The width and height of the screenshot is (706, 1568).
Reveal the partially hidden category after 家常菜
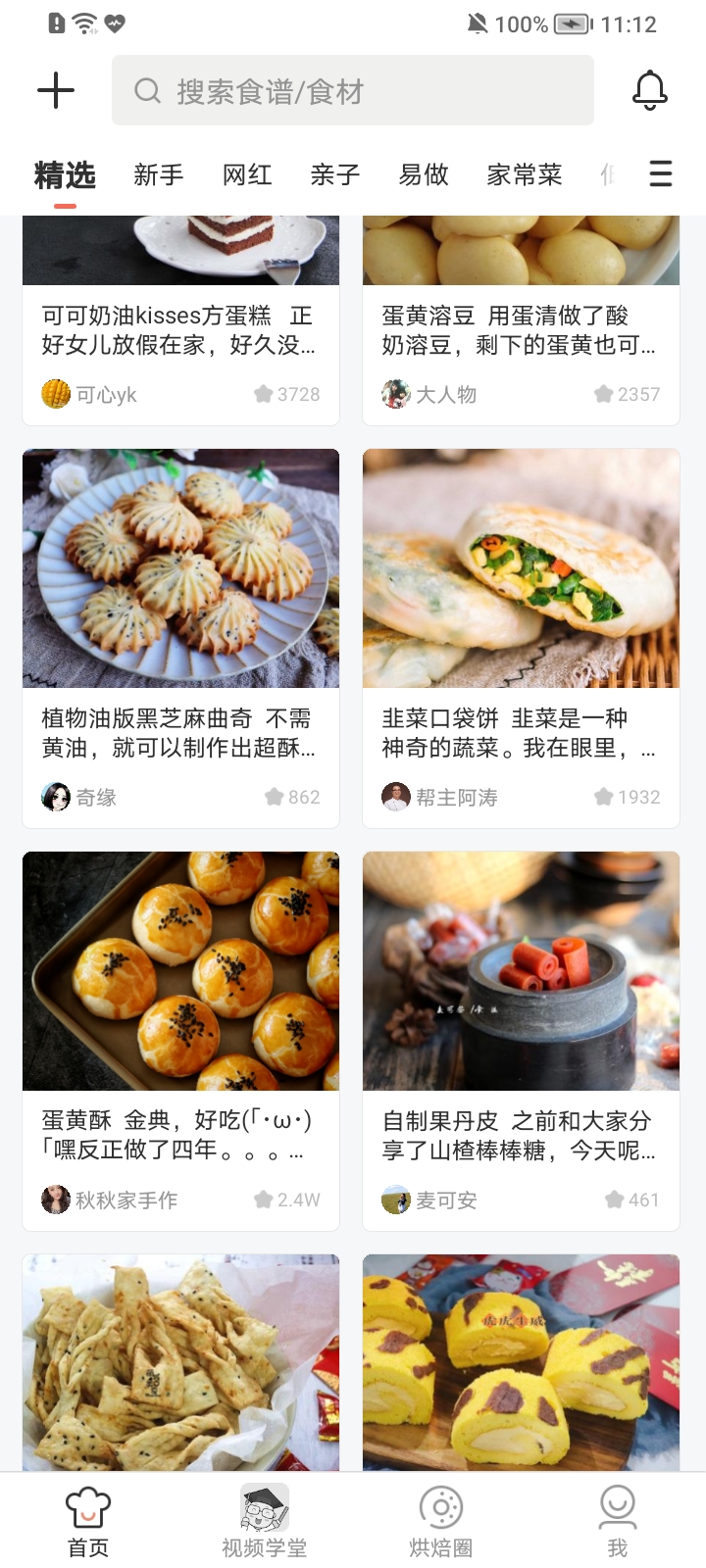(610, 173)
